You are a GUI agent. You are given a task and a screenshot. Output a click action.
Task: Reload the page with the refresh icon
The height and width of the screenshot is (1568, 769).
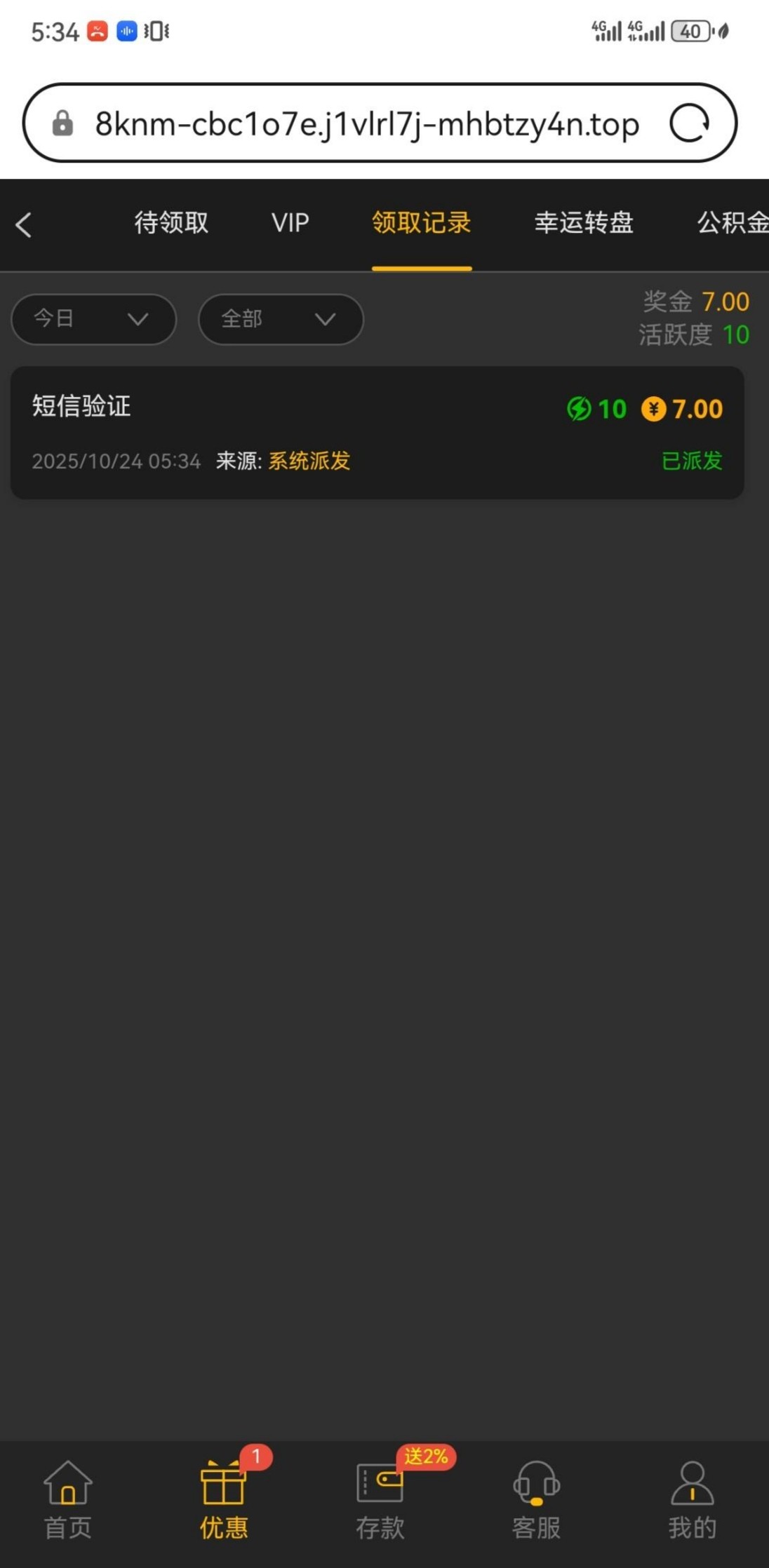[x=689, y=123]
